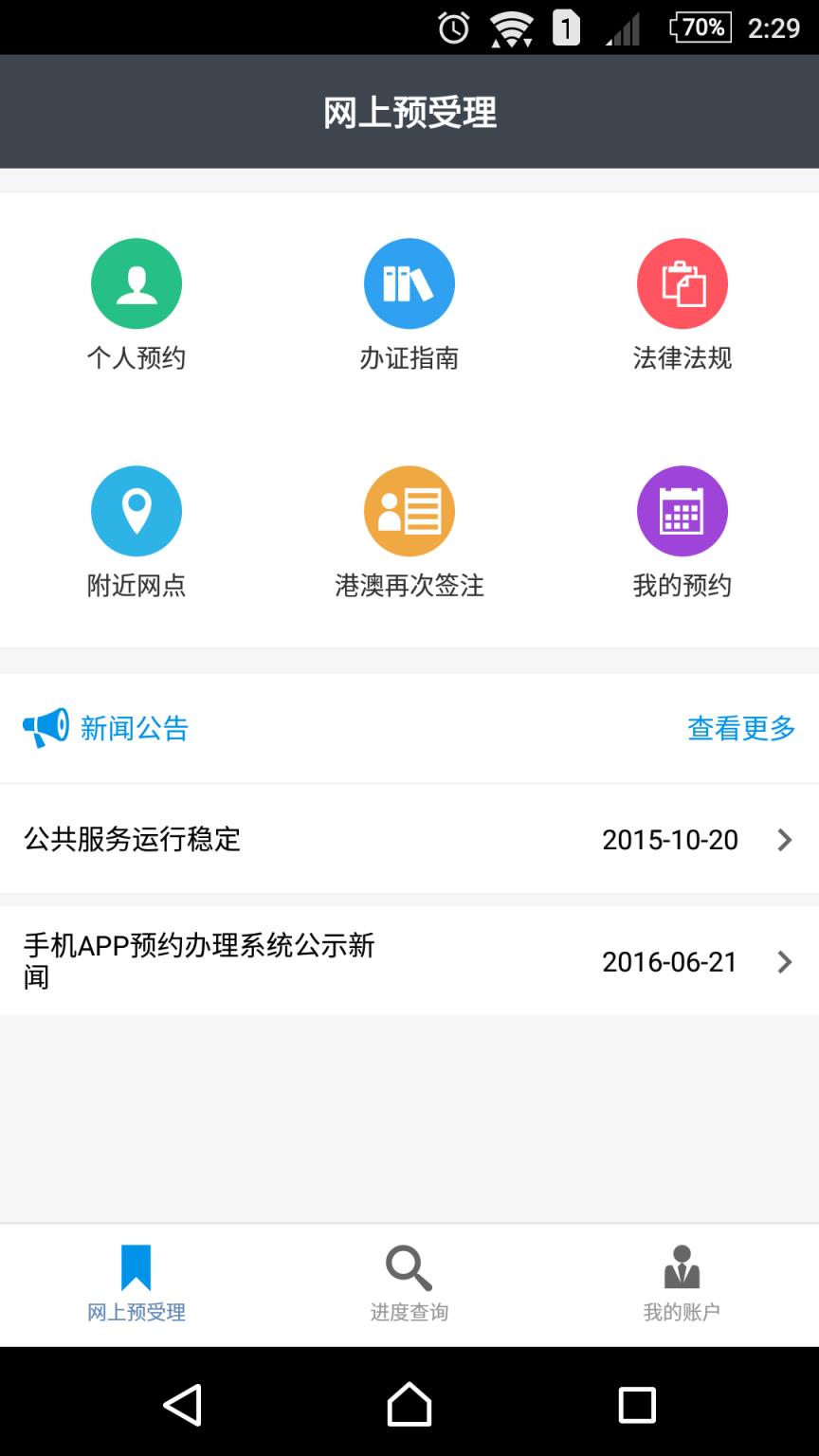Expand the news item dated 2015-10-20
The image size is (819, 1456).
pos(409,840)
